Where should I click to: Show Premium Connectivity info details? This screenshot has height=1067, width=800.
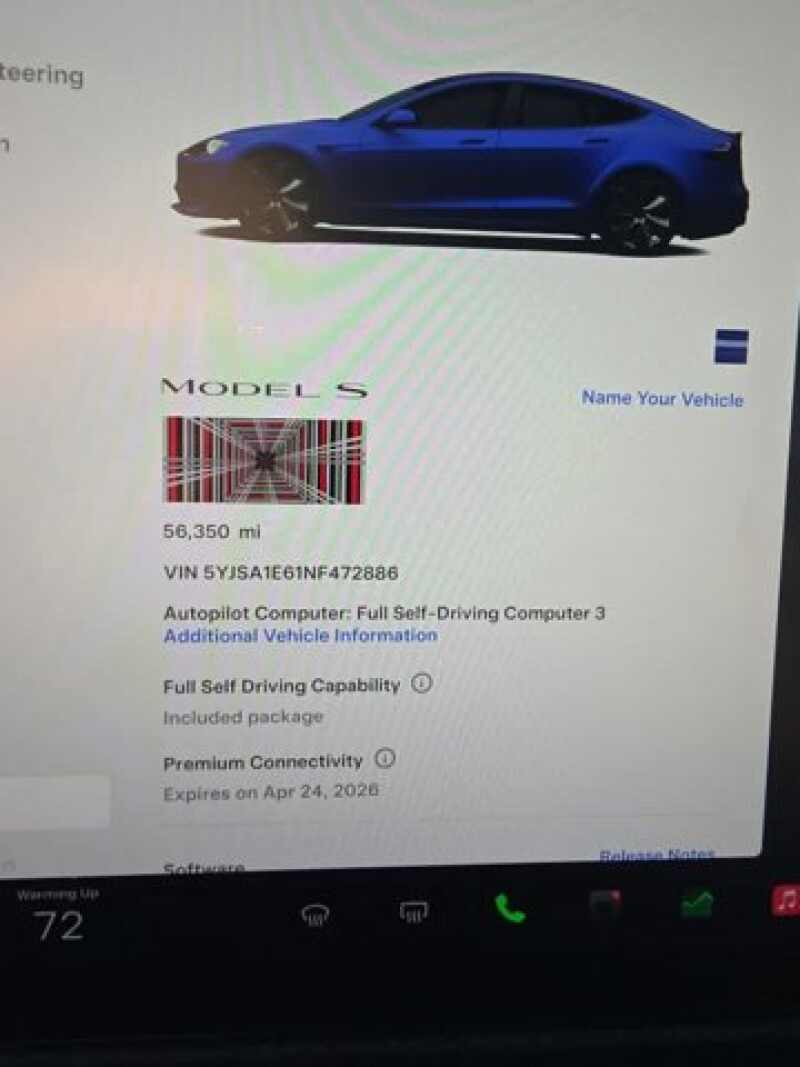(x=385, y=759)
